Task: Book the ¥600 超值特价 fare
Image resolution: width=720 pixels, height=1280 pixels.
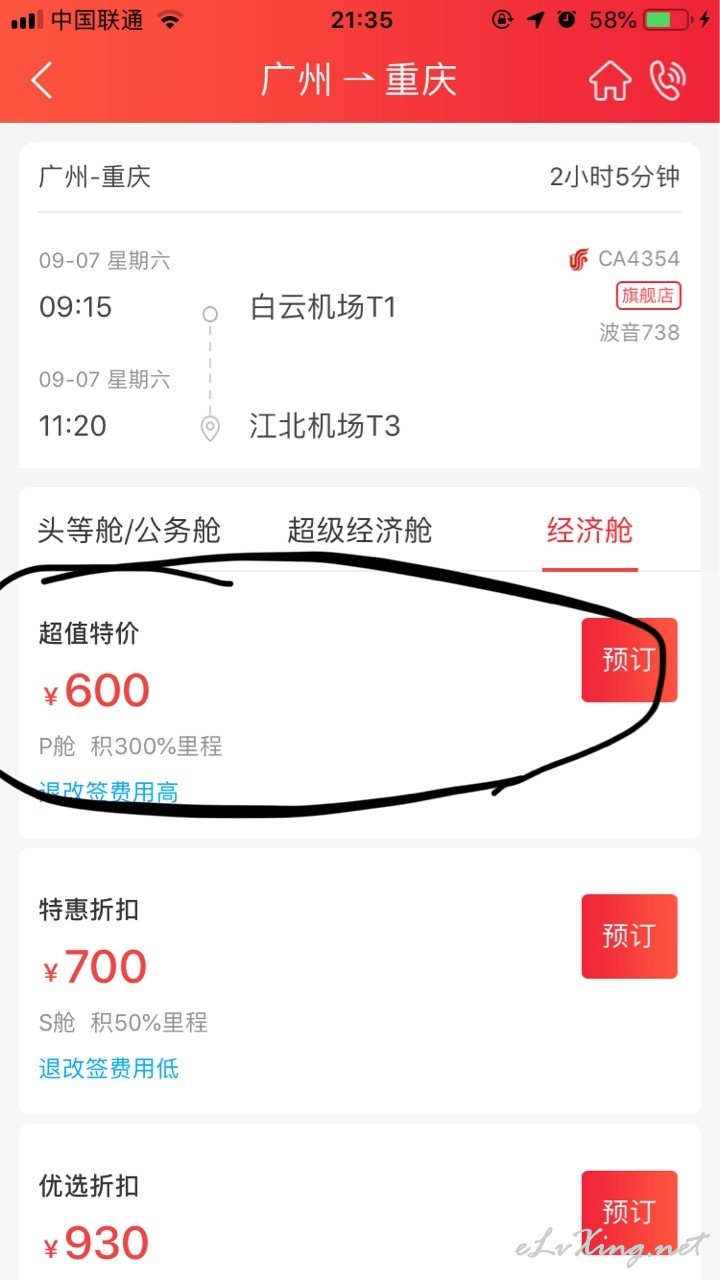Action: (629, 660)
